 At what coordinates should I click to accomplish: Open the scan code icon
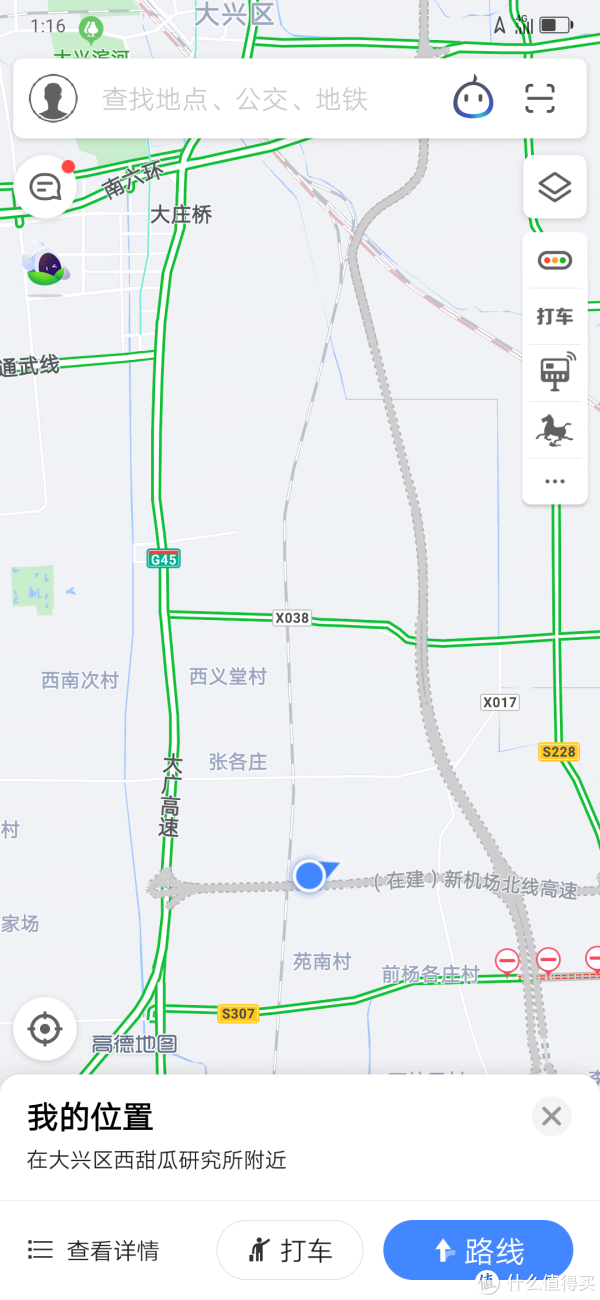point(540,98)
